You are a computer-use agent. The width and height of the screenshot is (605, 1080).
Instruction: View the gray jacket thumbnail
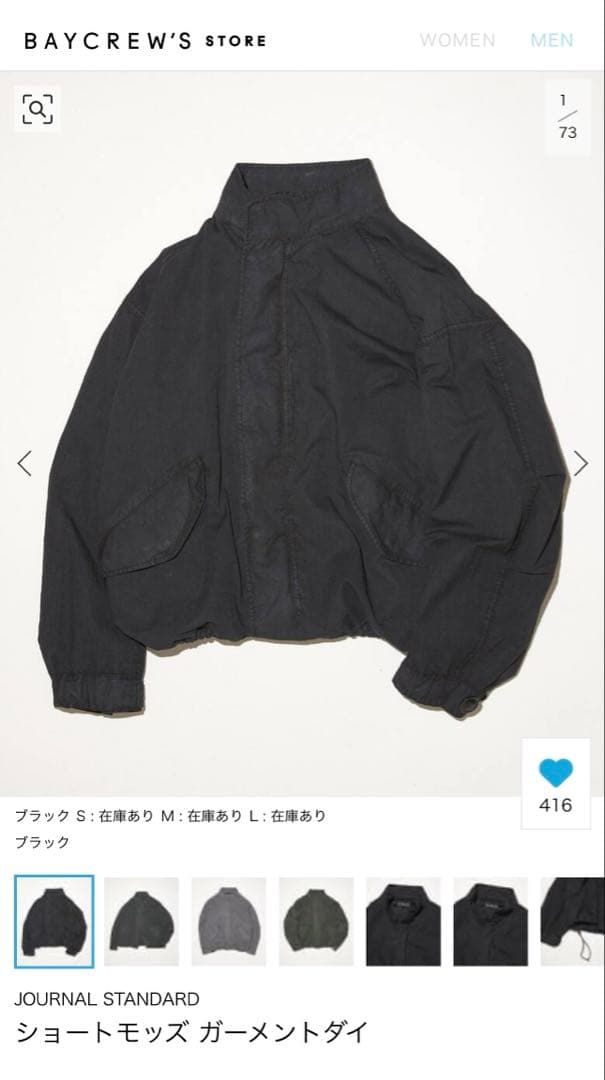[x=229, y=922]
